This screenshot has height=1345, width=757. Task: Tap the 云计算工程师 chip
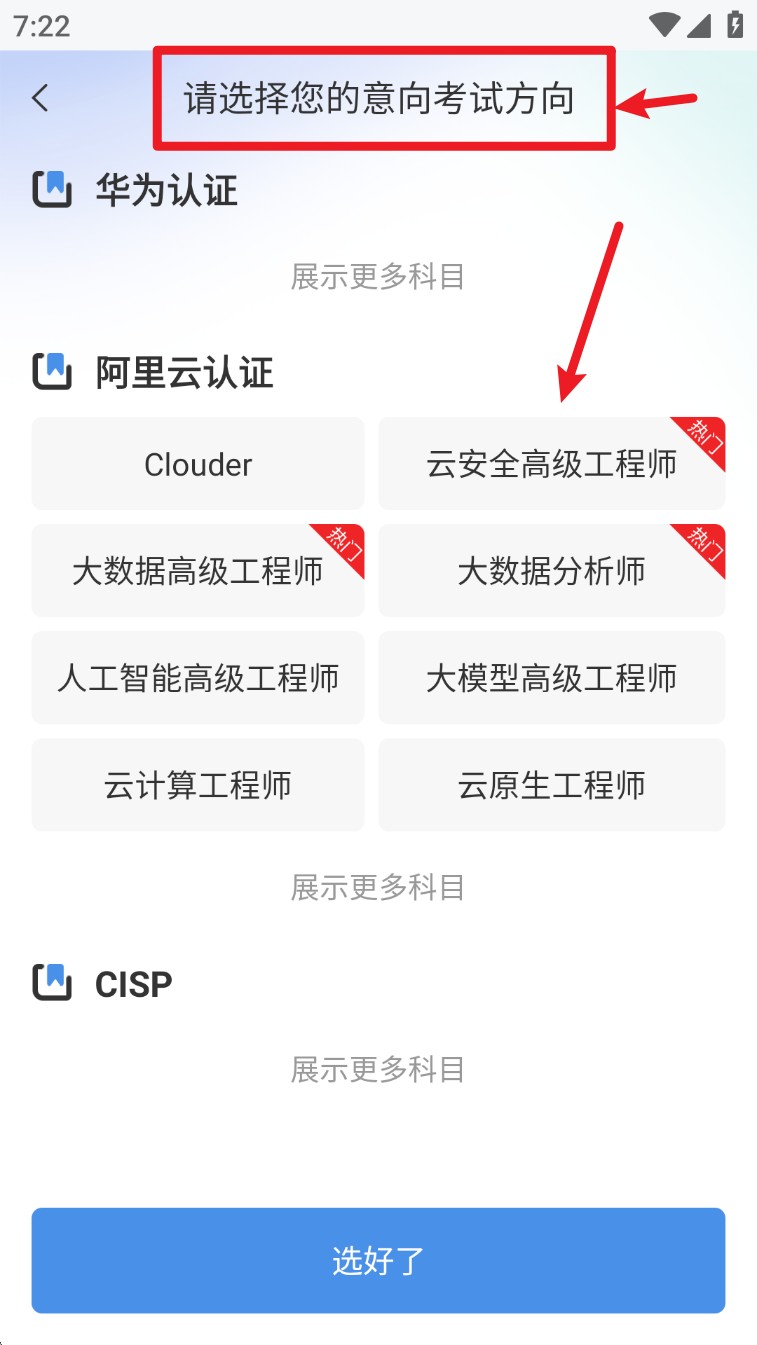pos(198,785)
